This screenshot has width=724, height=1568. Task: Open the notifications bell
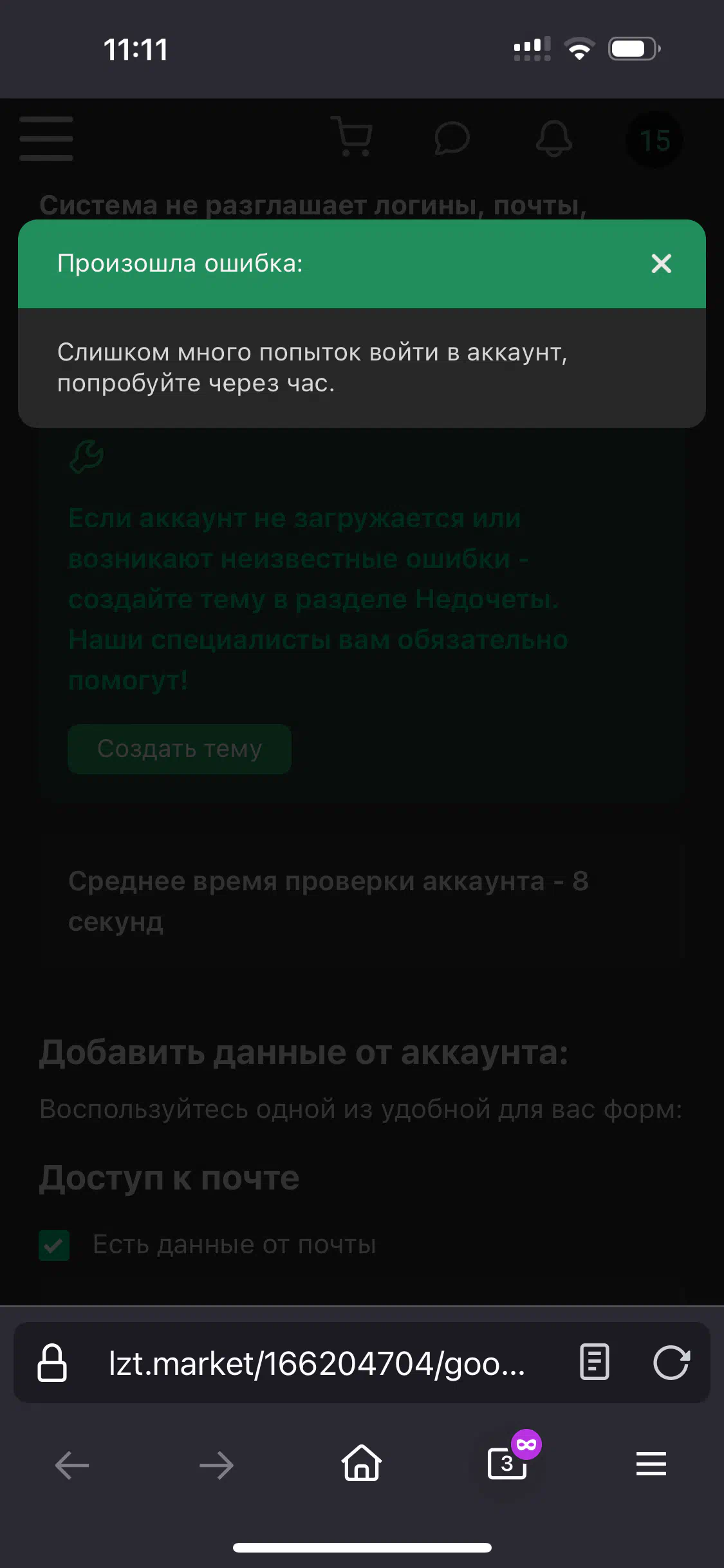coord(554,138)
